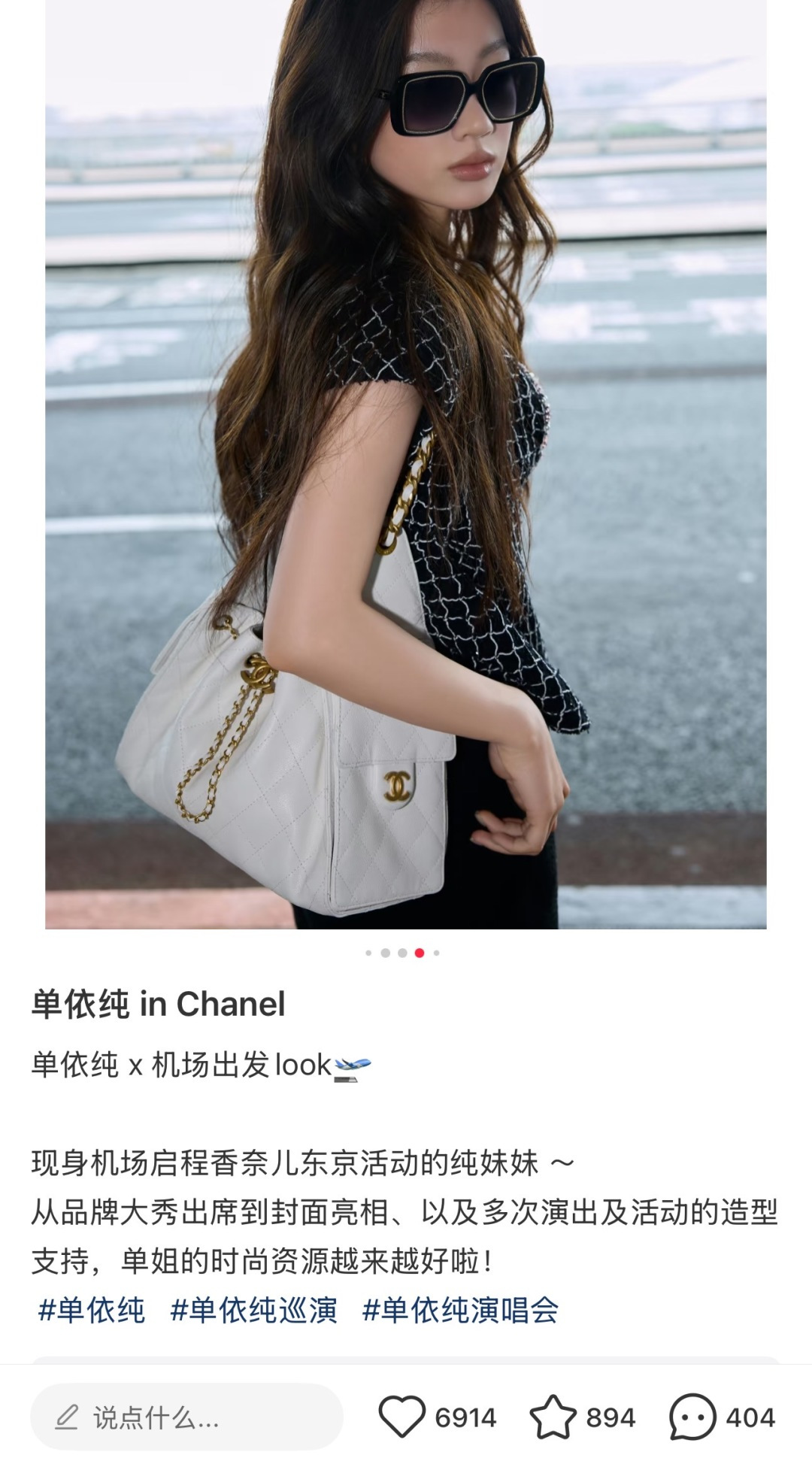This screenshot has width=812, height=1464.
Task: Open the 说点什么 comment input field
Action: click(x=186, y=1417)
